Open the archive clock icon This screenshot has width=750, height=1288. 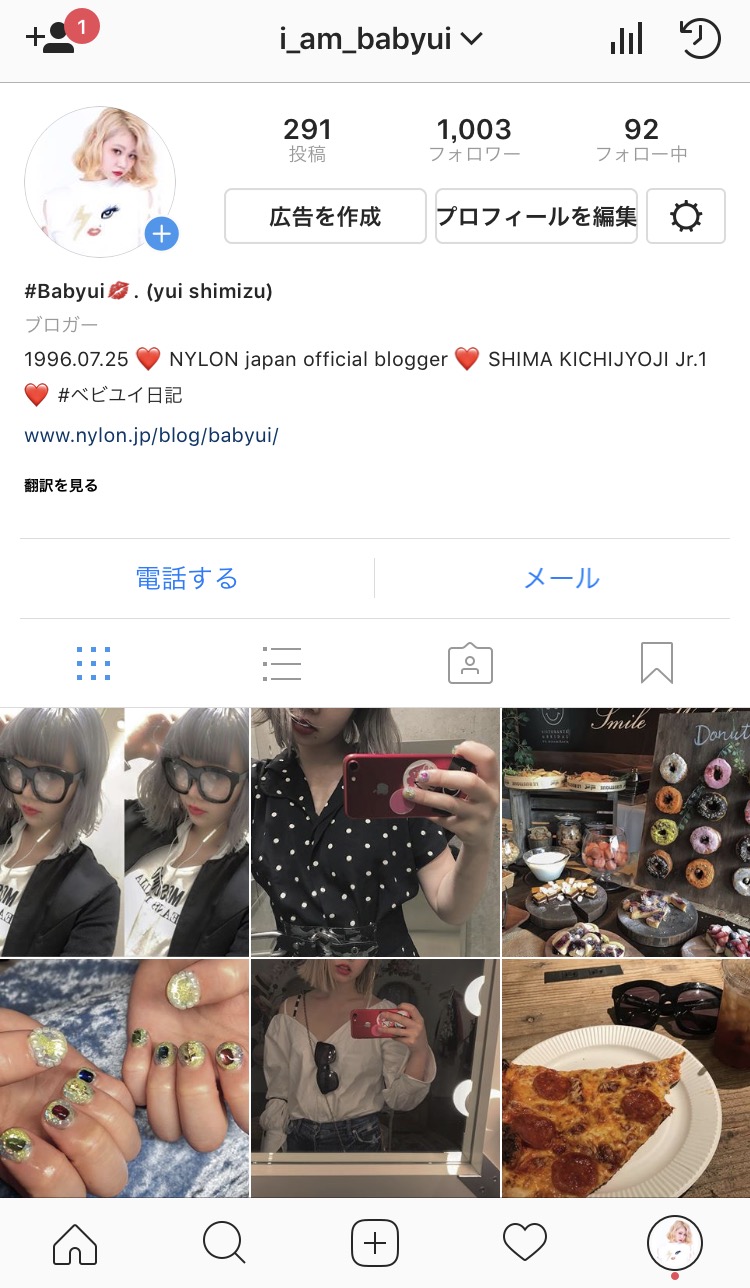pos(700,39)
